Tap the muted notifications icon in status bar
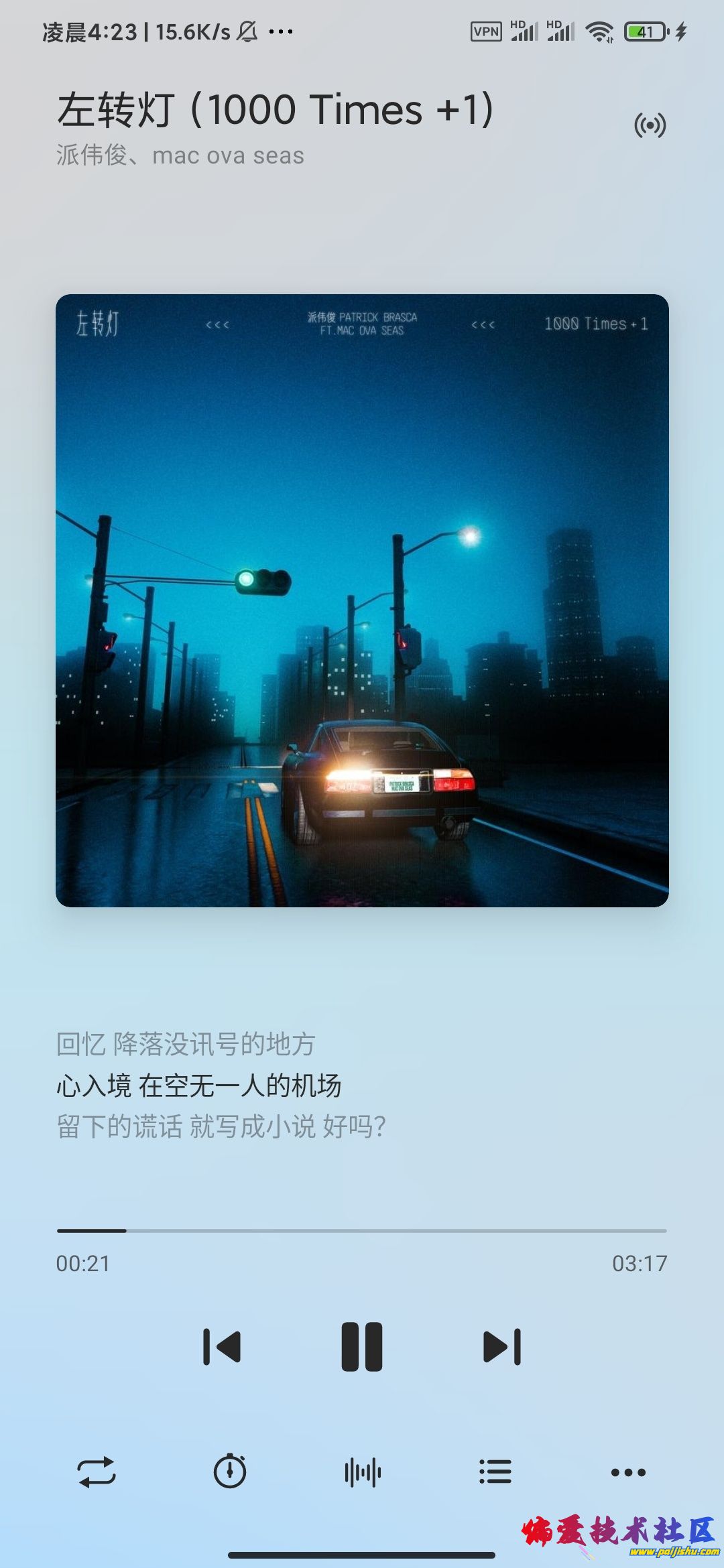The height and width of the screenshot is (1568, 724). click(245, 31)
